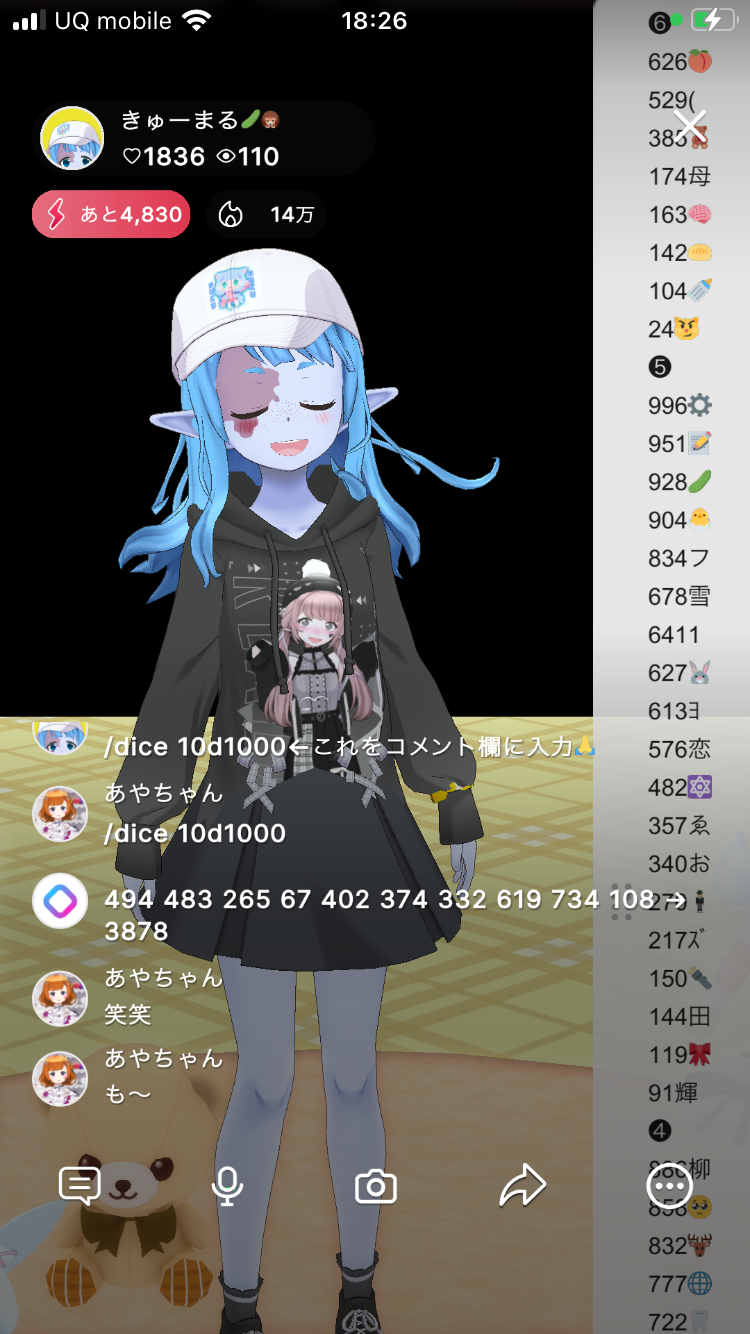Open streamer きゅーまる's profile avatar
Screen dimensions: 750x1334
click(x=72, y=138)
